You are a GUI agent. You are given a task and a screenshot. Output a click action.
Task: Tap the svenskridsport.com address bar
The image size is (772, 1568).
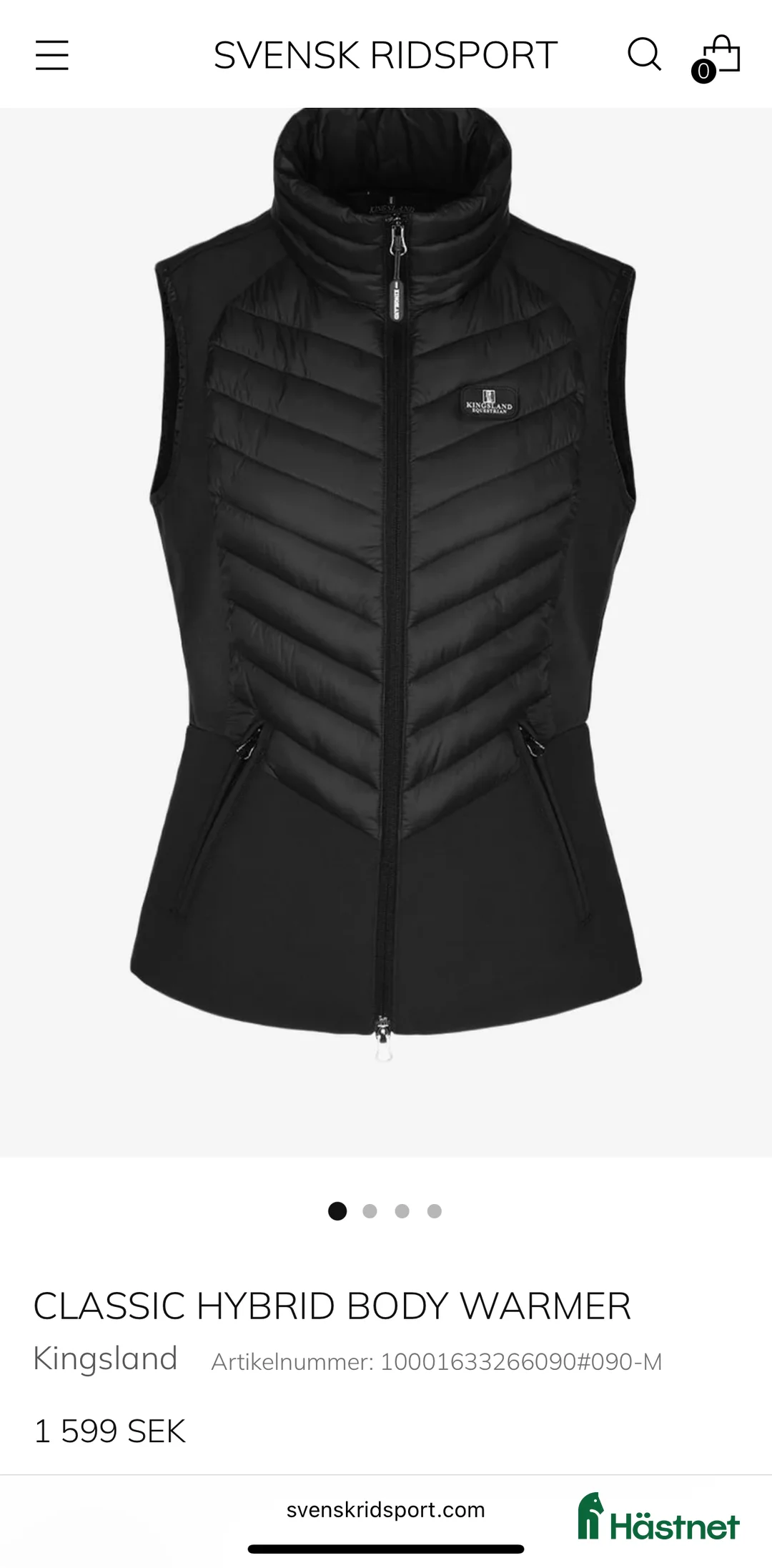point(385,1509)
